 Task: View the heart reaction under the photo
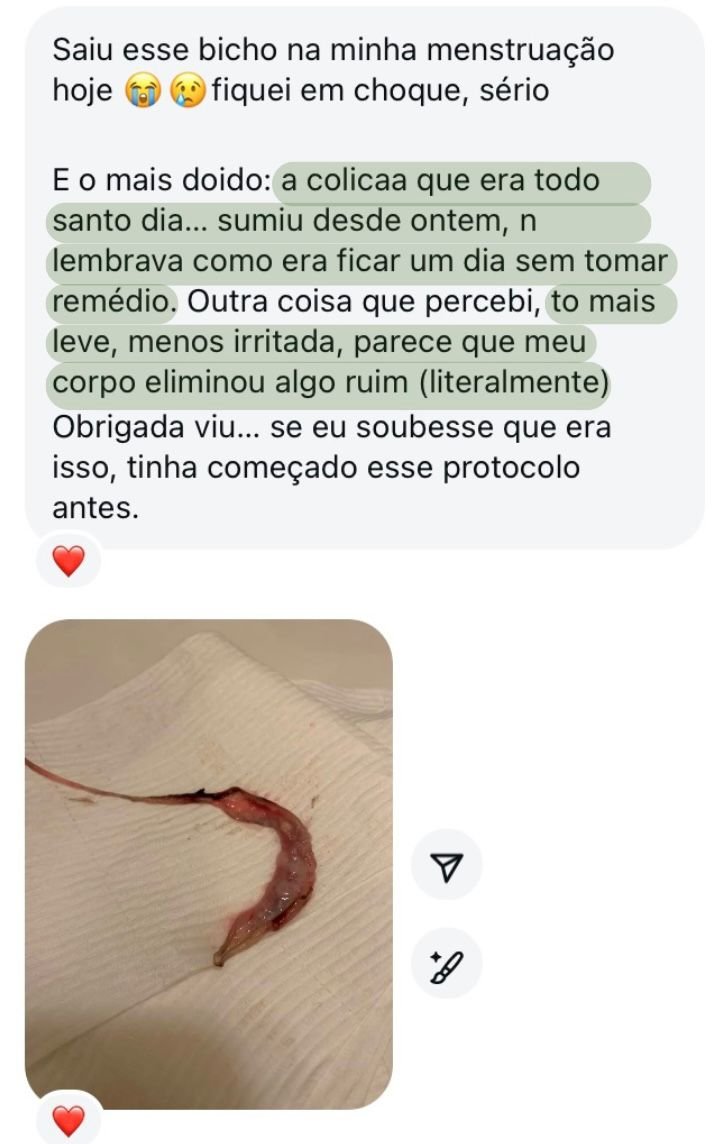[68, 1121]
